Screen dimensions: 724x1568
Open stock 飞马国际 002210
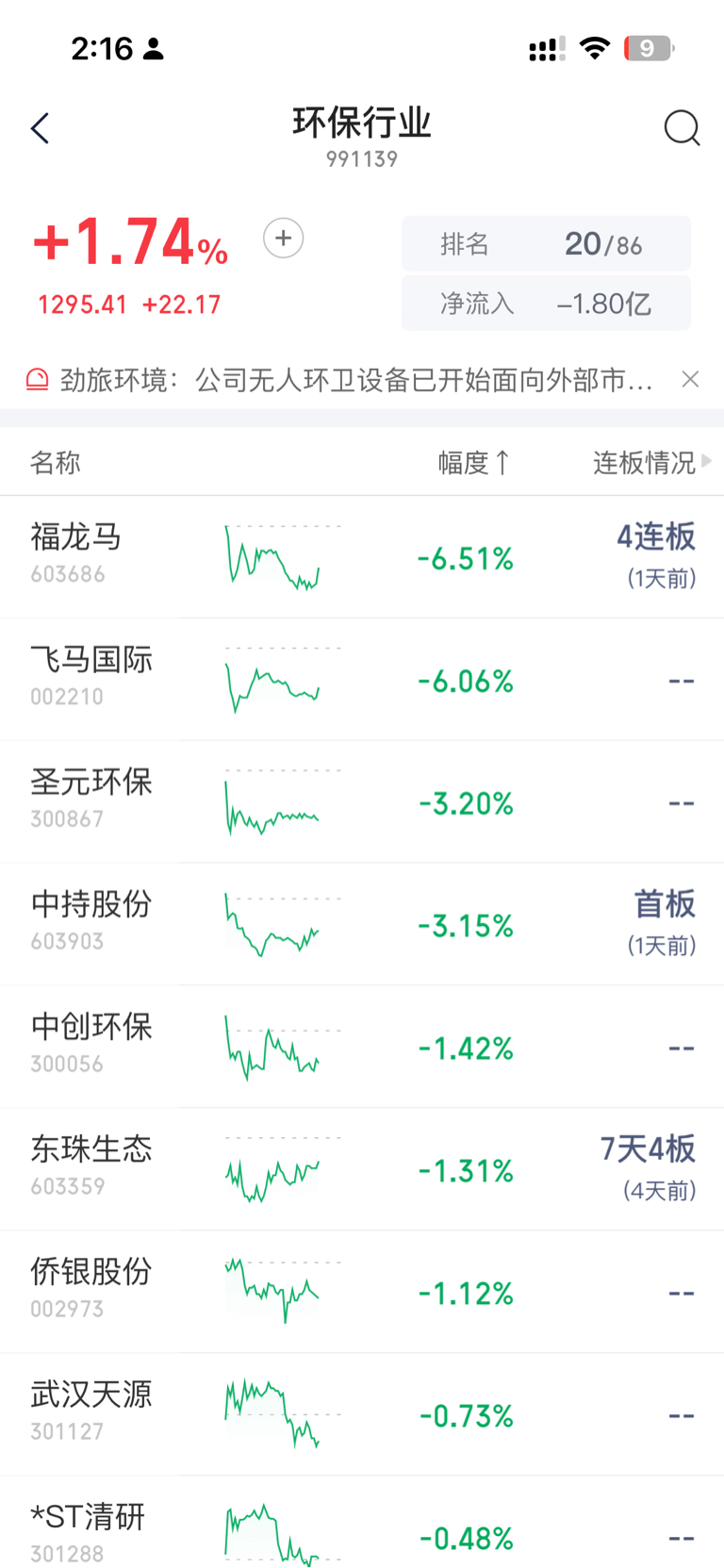pos(362,680)
